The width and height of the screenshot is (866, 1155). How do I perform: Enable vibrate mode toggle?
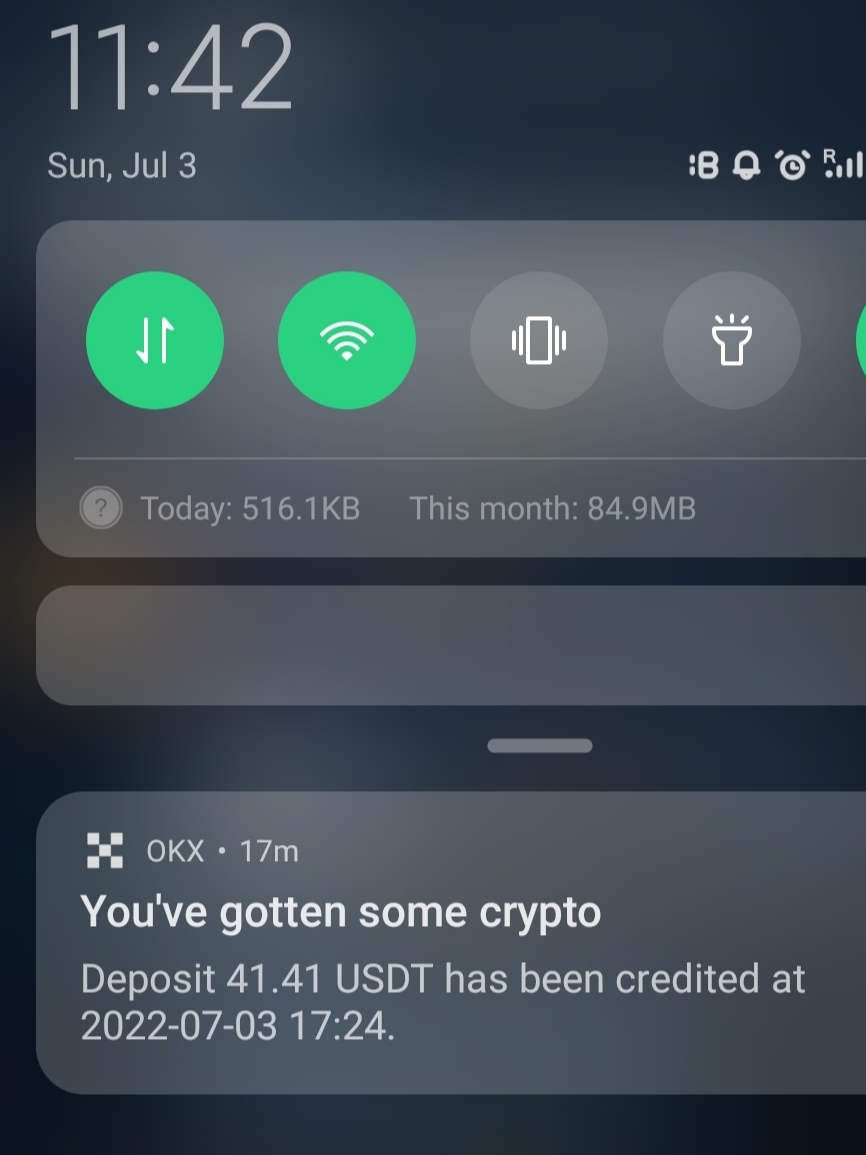(x=539, y=340)
